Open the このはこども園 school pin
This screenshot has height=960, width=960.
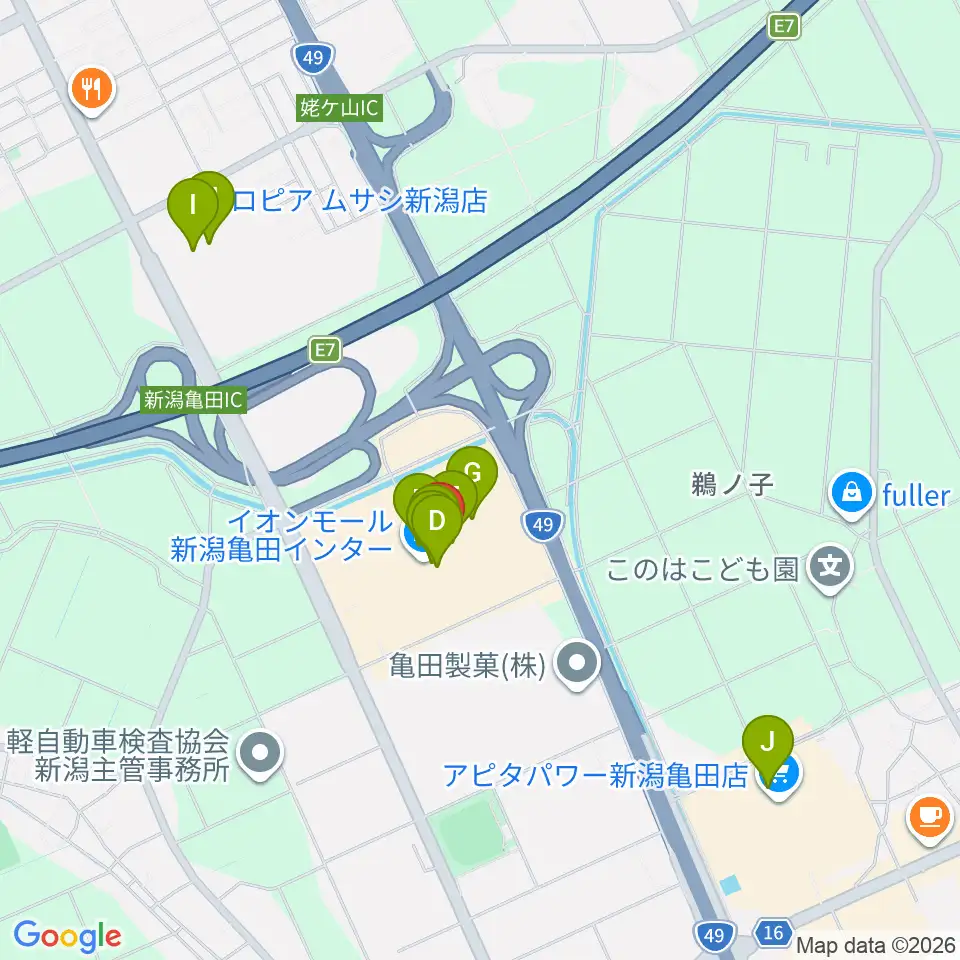829,569
